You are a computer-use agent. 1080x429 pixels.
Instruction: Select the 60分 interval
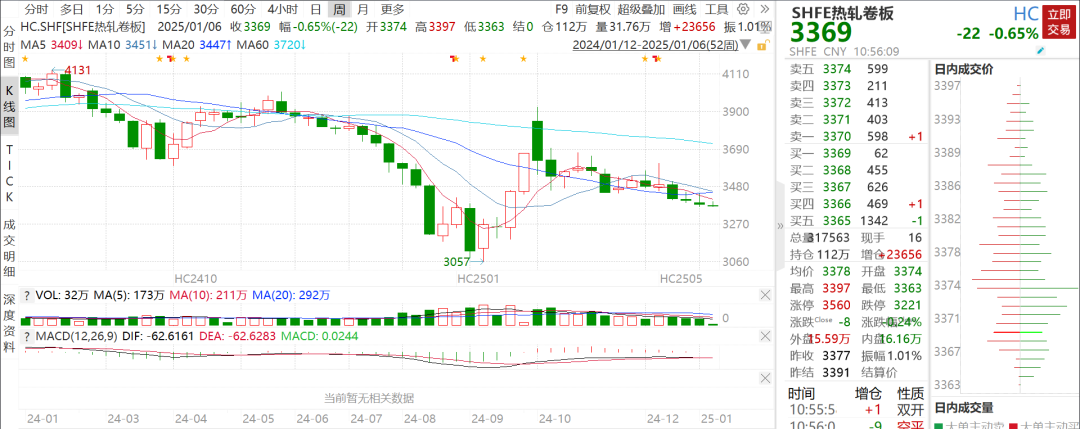click(242, 9)
